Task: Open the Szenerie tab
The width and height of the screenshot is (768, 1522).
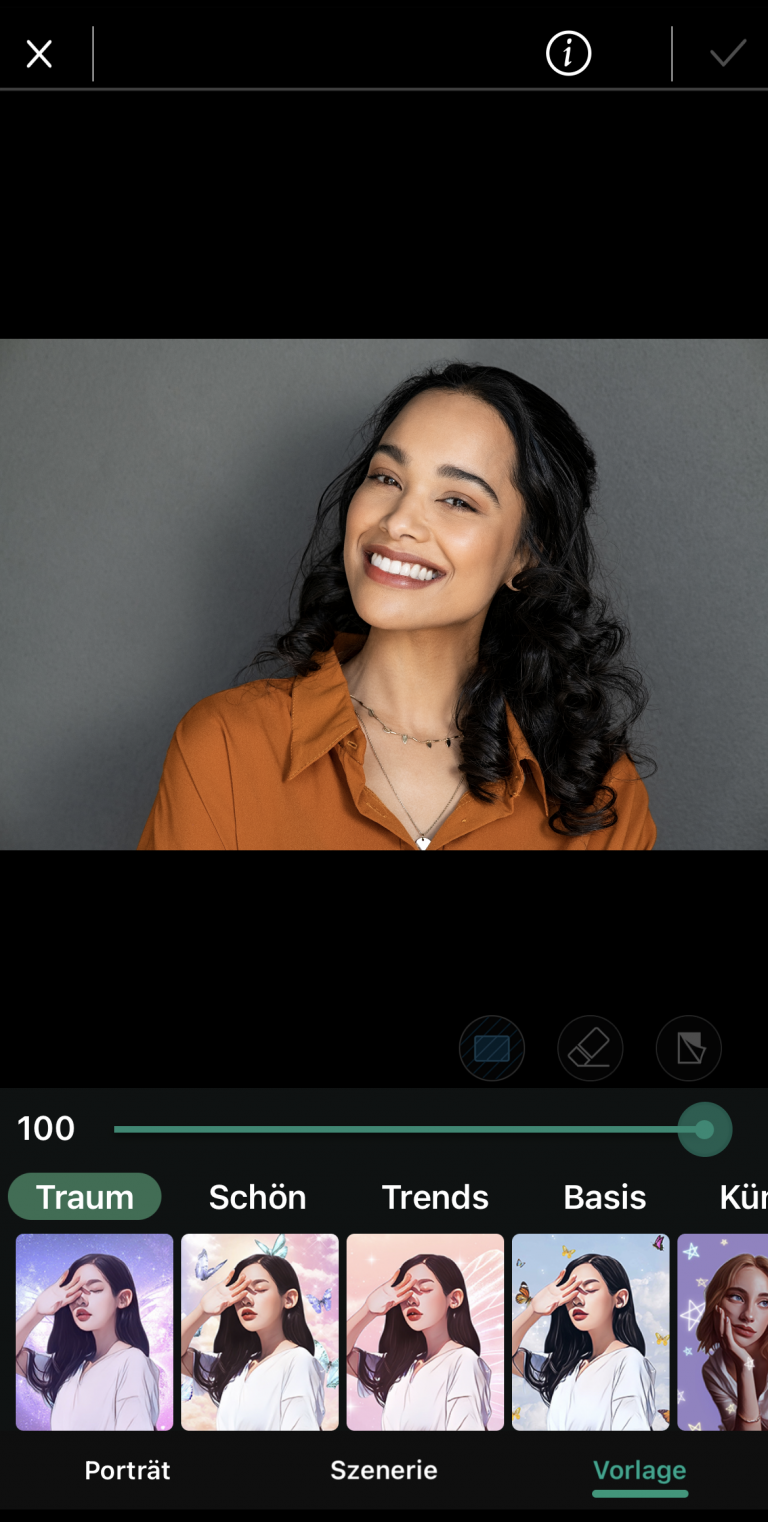Action: point(384,1470)
